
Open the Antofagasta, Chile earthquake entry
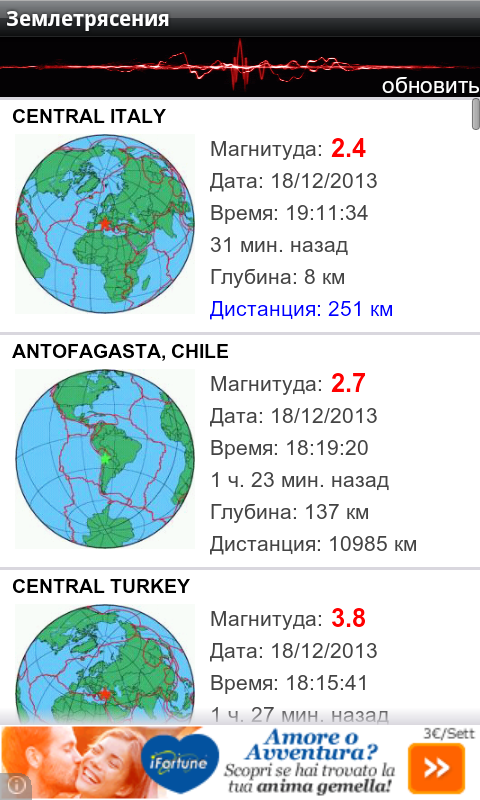pyautogui.click(x=240, y=451)
